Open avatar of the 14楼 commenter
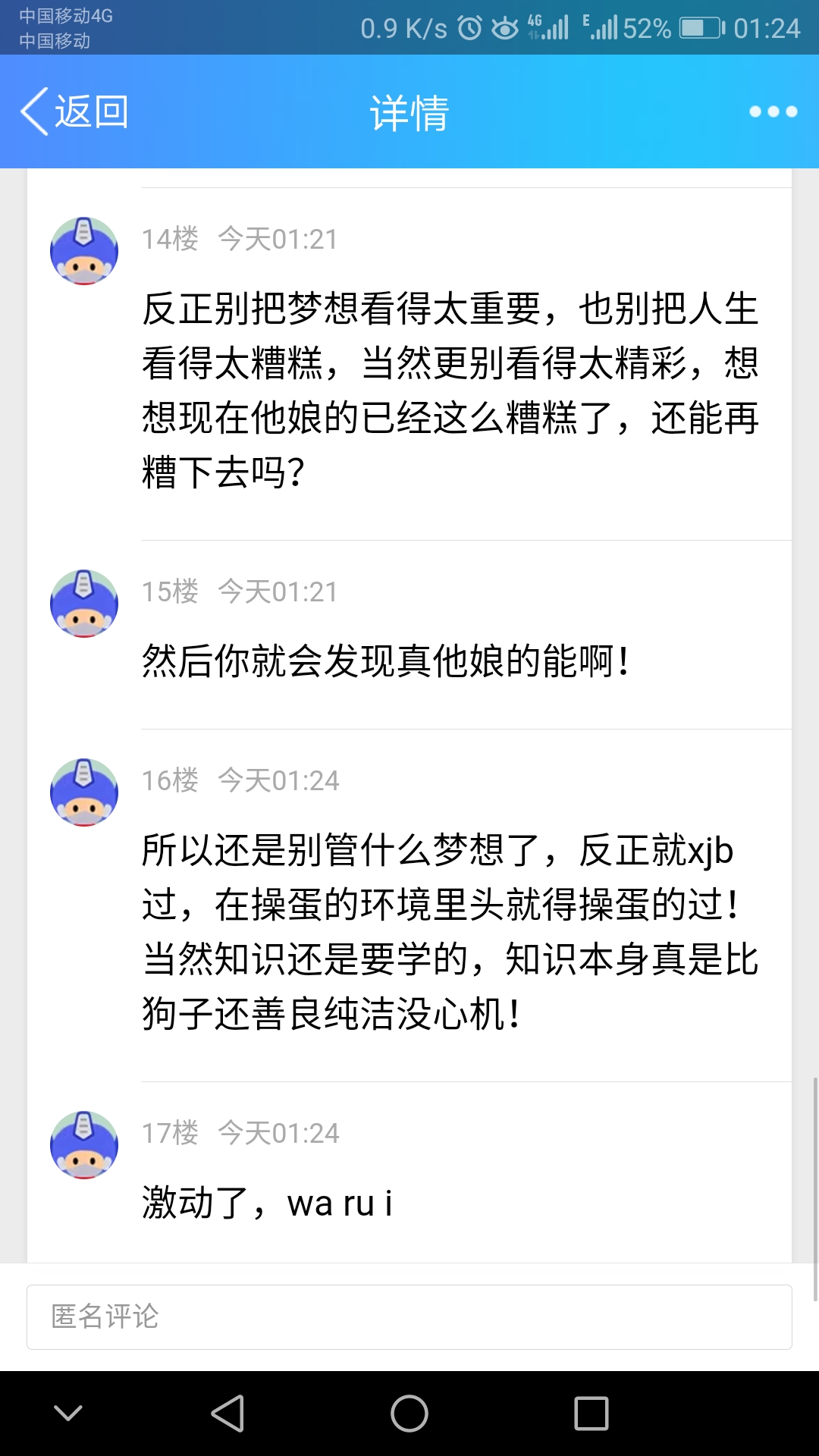819x1456 pixels. [84, 251]
